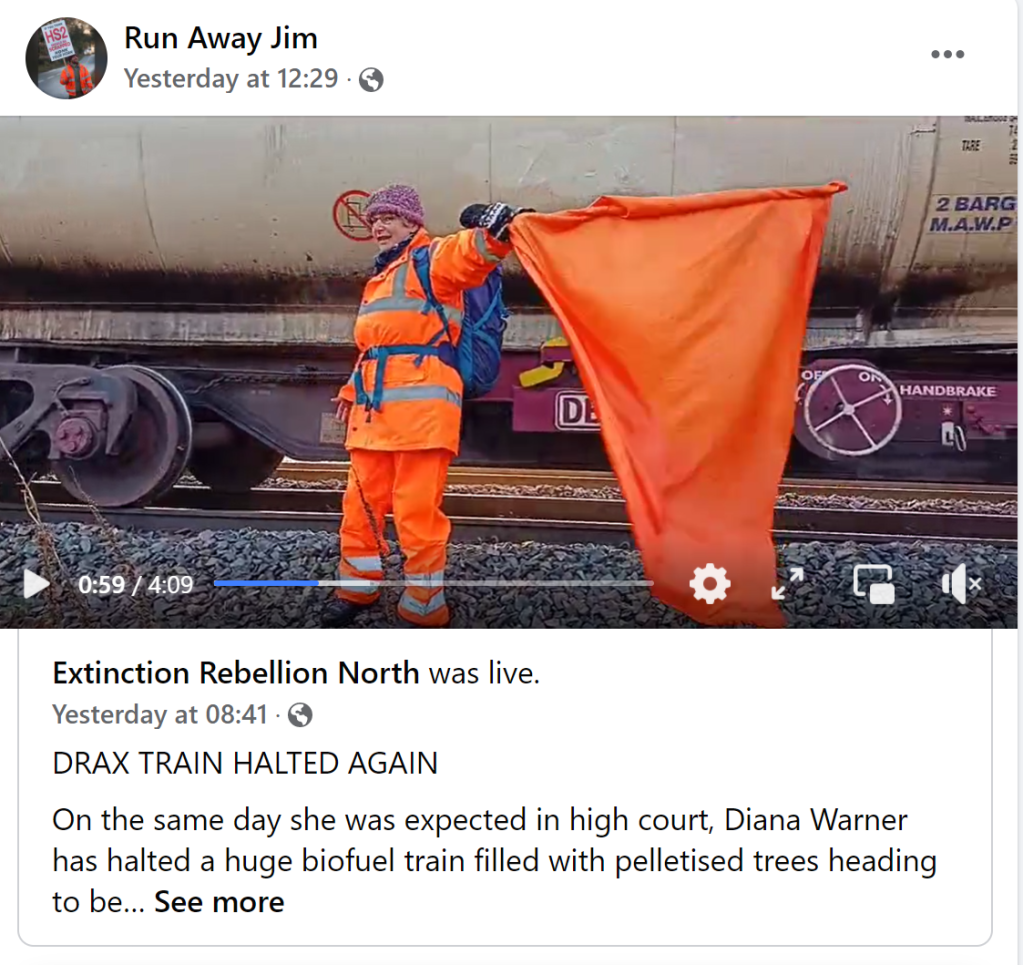Viewport: 1023px width, 965px height.
Task: Open Run Away Jim's profile picture
Action: pyautogui.click(x=66, y=58)
